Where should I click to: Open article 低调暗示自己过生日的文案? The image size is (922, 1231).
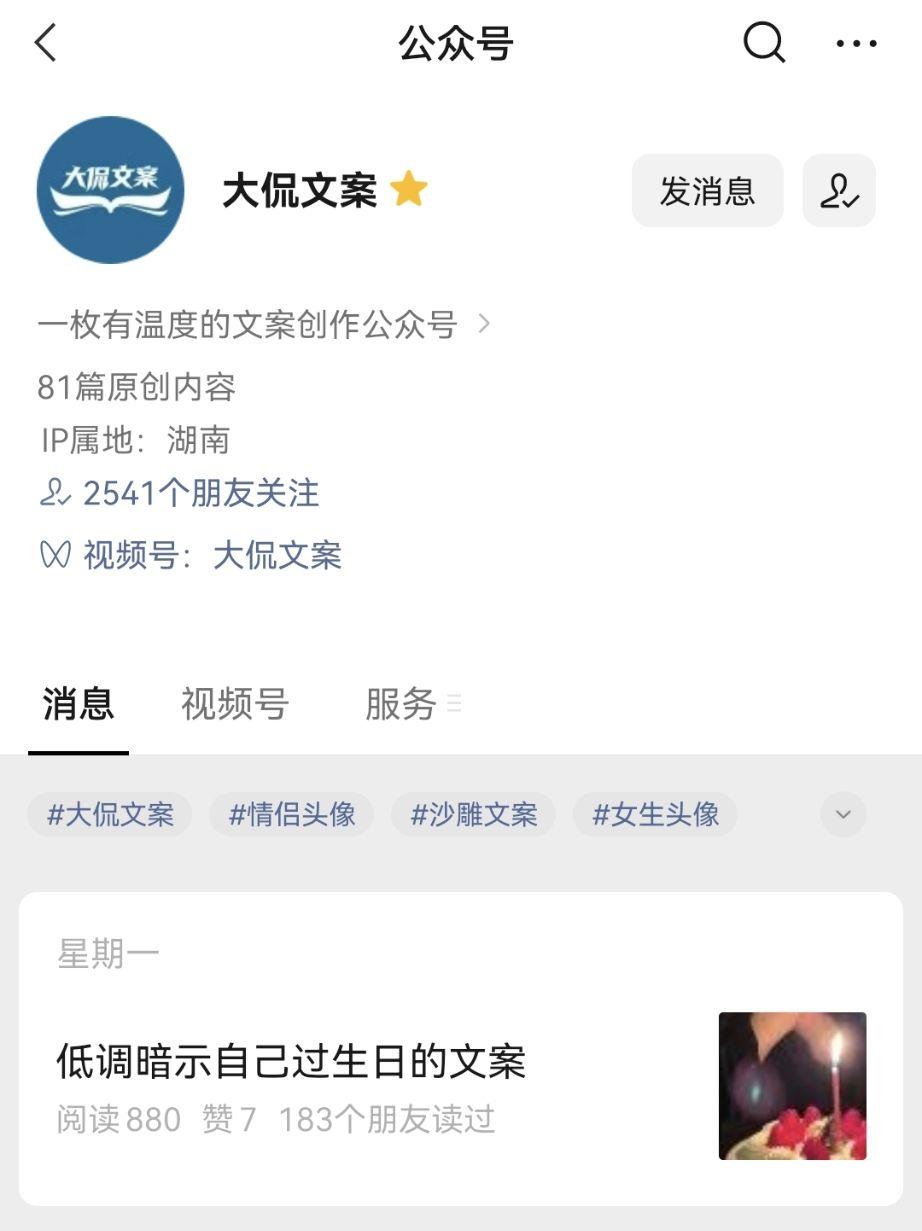(291, 1062)
